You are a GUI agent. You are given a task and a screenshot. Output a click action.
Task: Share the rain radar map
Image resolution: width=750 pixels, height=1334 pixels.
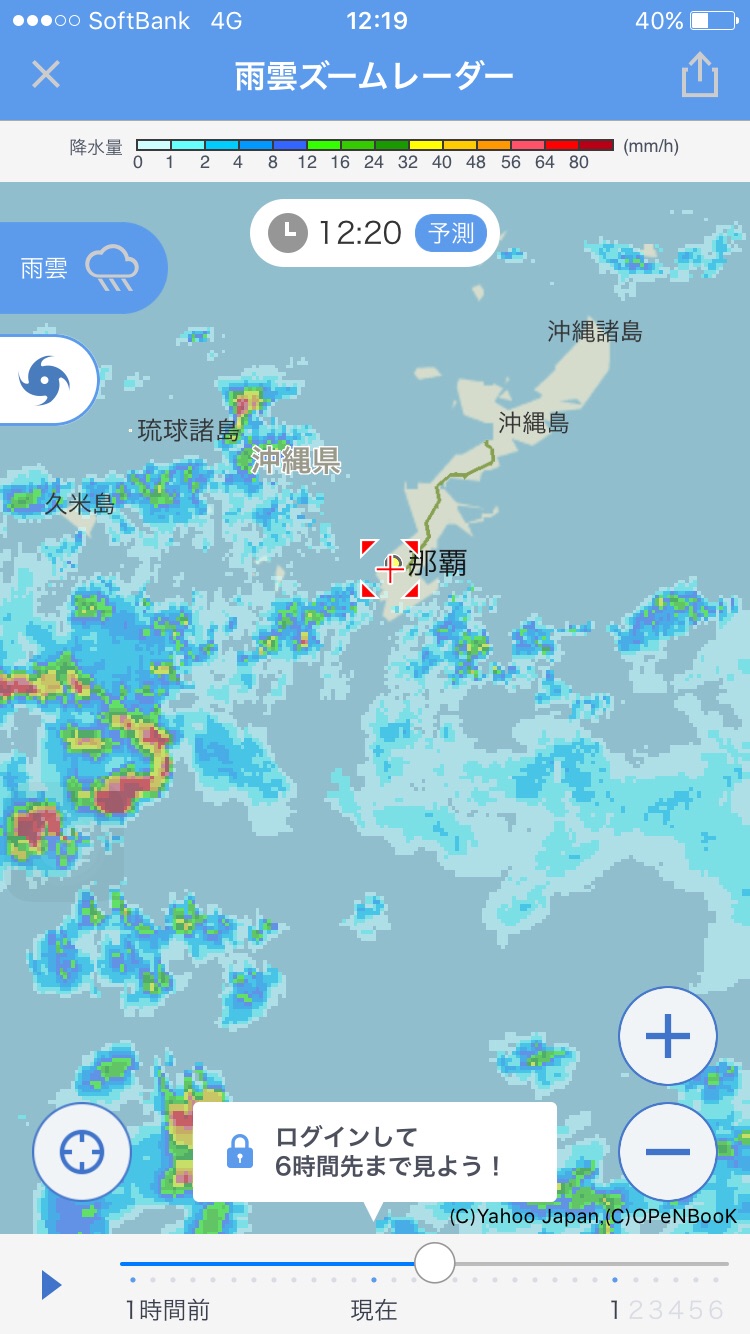700,75
